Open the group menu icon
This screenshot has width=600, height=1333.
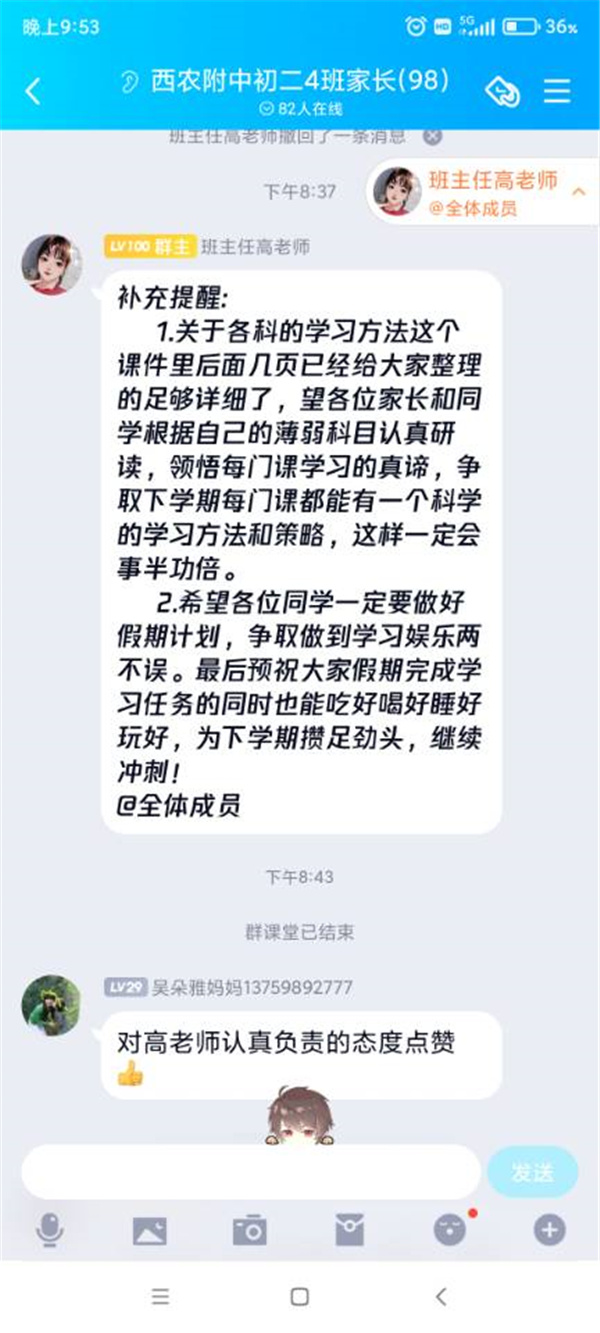[x=556, y=91]
